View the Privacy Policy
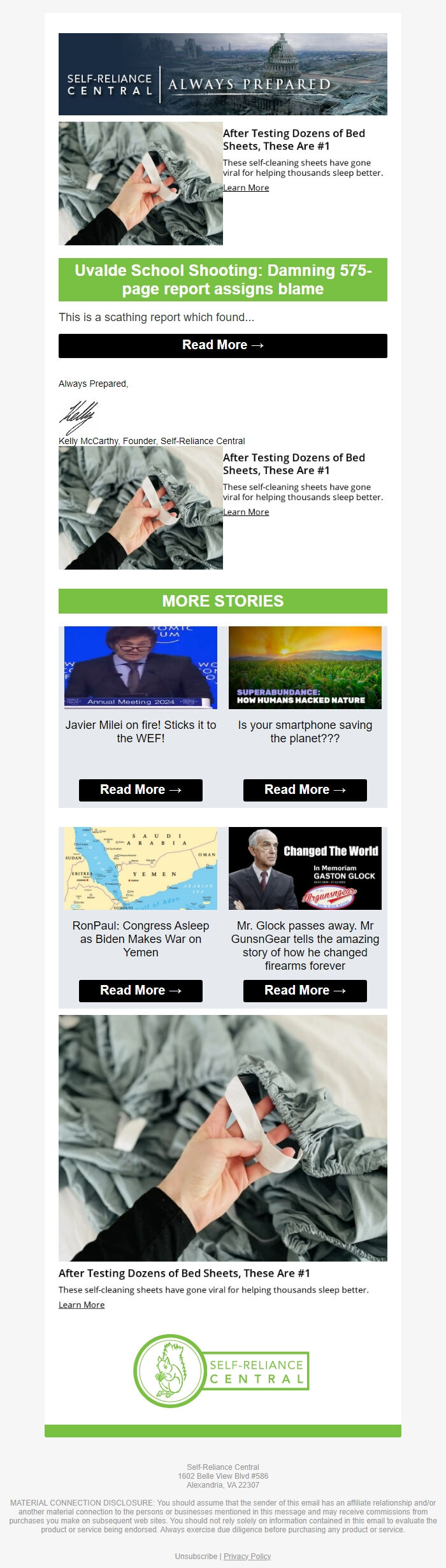The width and height of the screenshot is (446, 1568). point(247,1556)
